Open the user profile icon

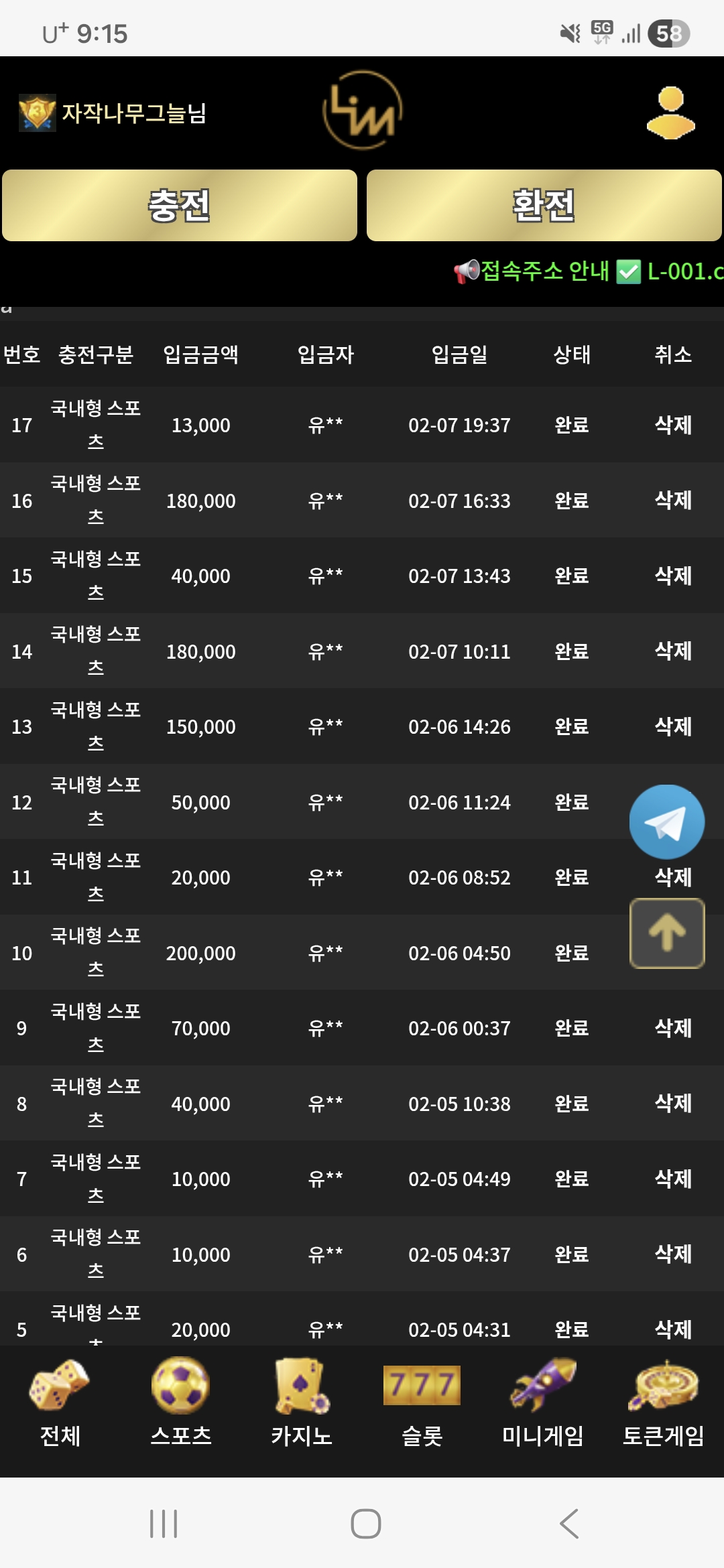coord(670,113)
